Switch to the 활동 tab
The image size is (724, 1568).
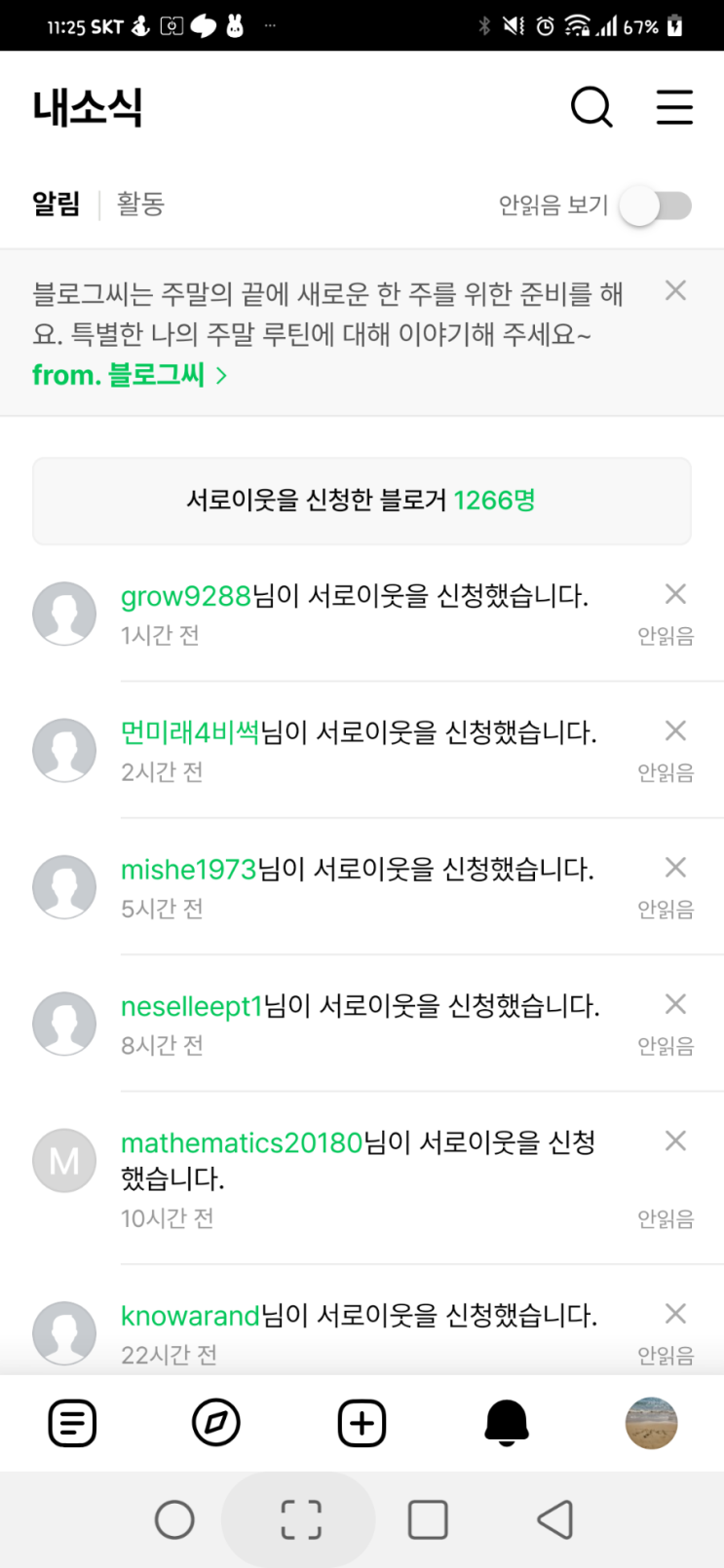coord(140,204)
